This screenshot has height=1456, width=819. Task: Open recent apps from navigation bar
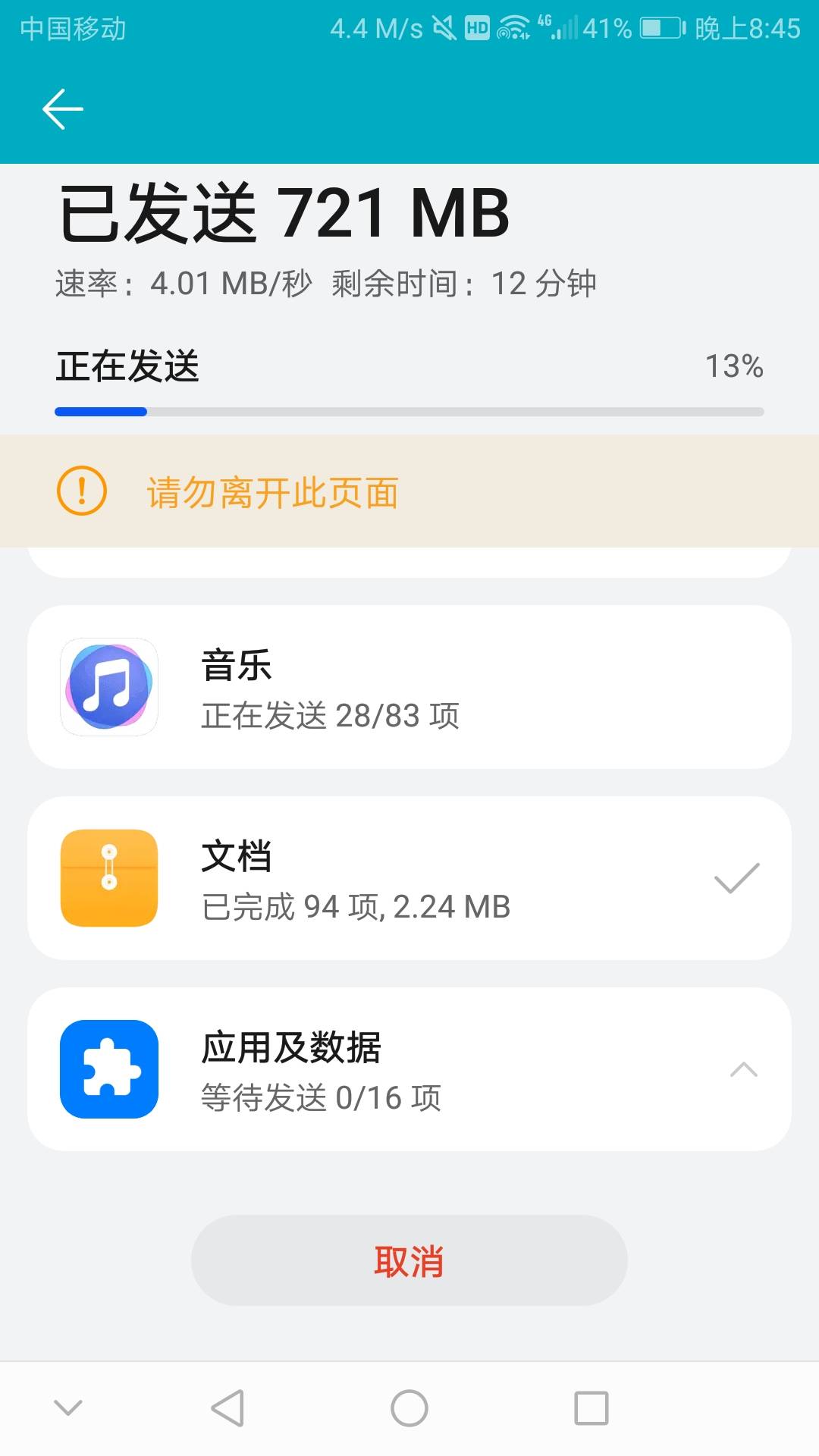click(x=591, y=1408)
